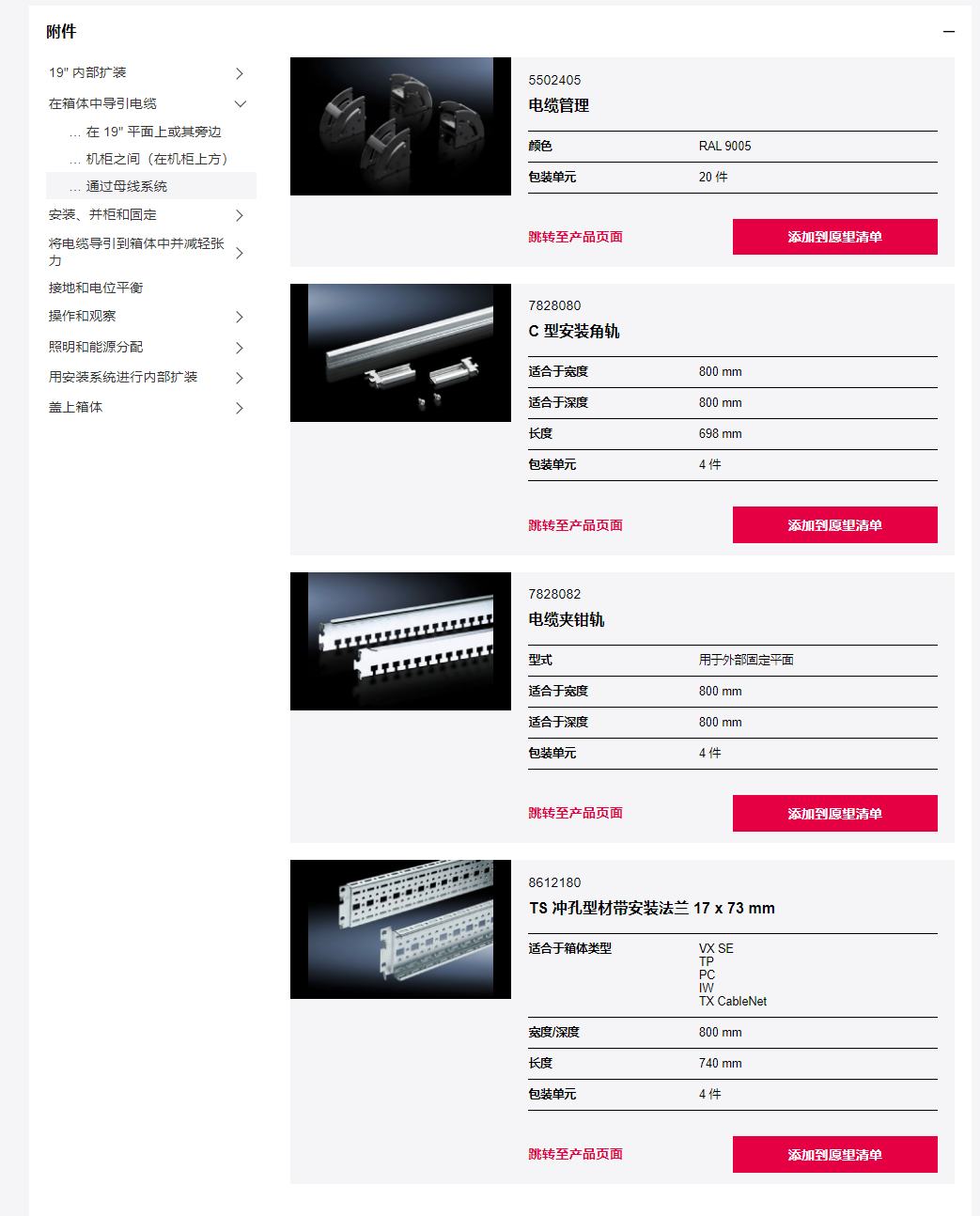The width and height of the screenshot is (980, 1216).
Task: Add 电缆夹钳轨 7828082 to wish list
Action: point(834,814)
